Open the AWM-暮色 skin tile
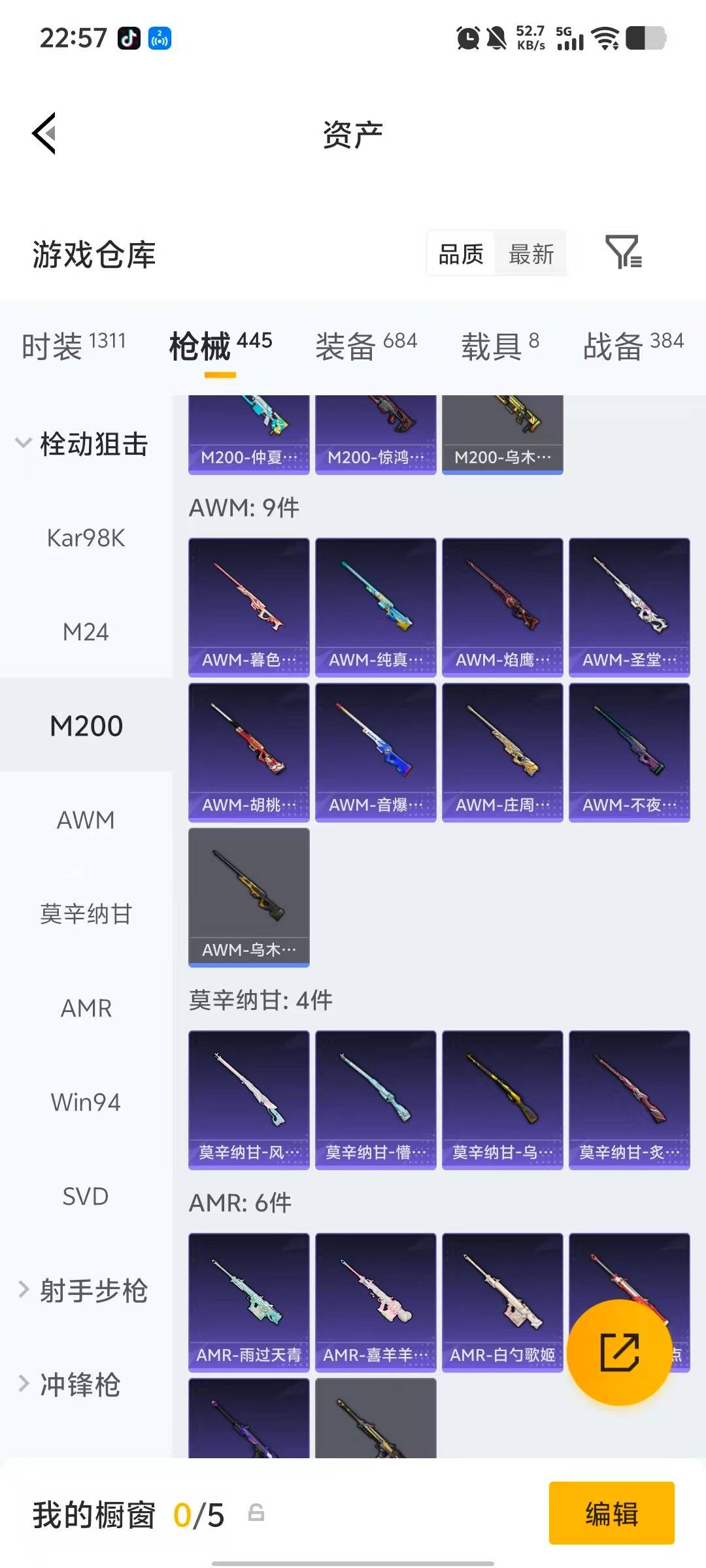This screenshot has width=706, height=1568. [x=248, y=606]
